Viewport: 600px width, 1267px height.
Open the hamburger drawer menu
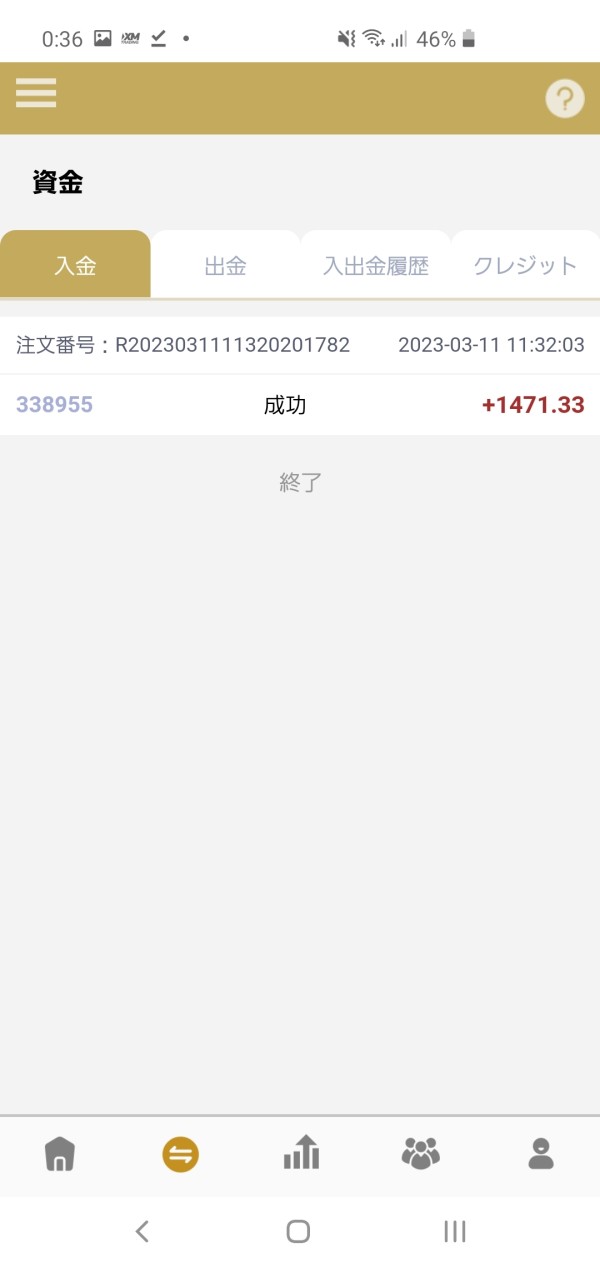click(36, 93)
